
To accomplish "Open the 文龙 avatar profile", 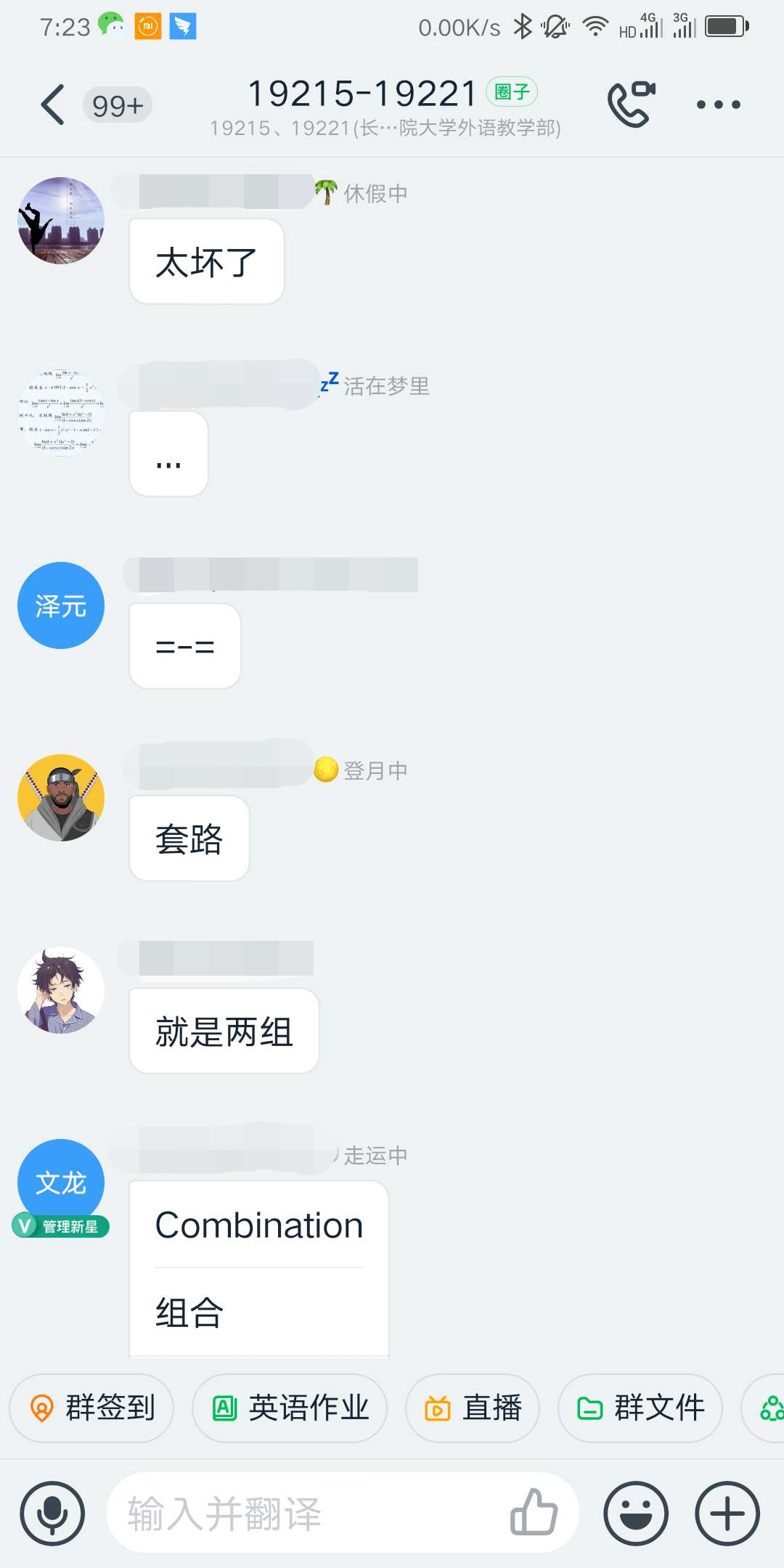I will [x=61, y=1183].
